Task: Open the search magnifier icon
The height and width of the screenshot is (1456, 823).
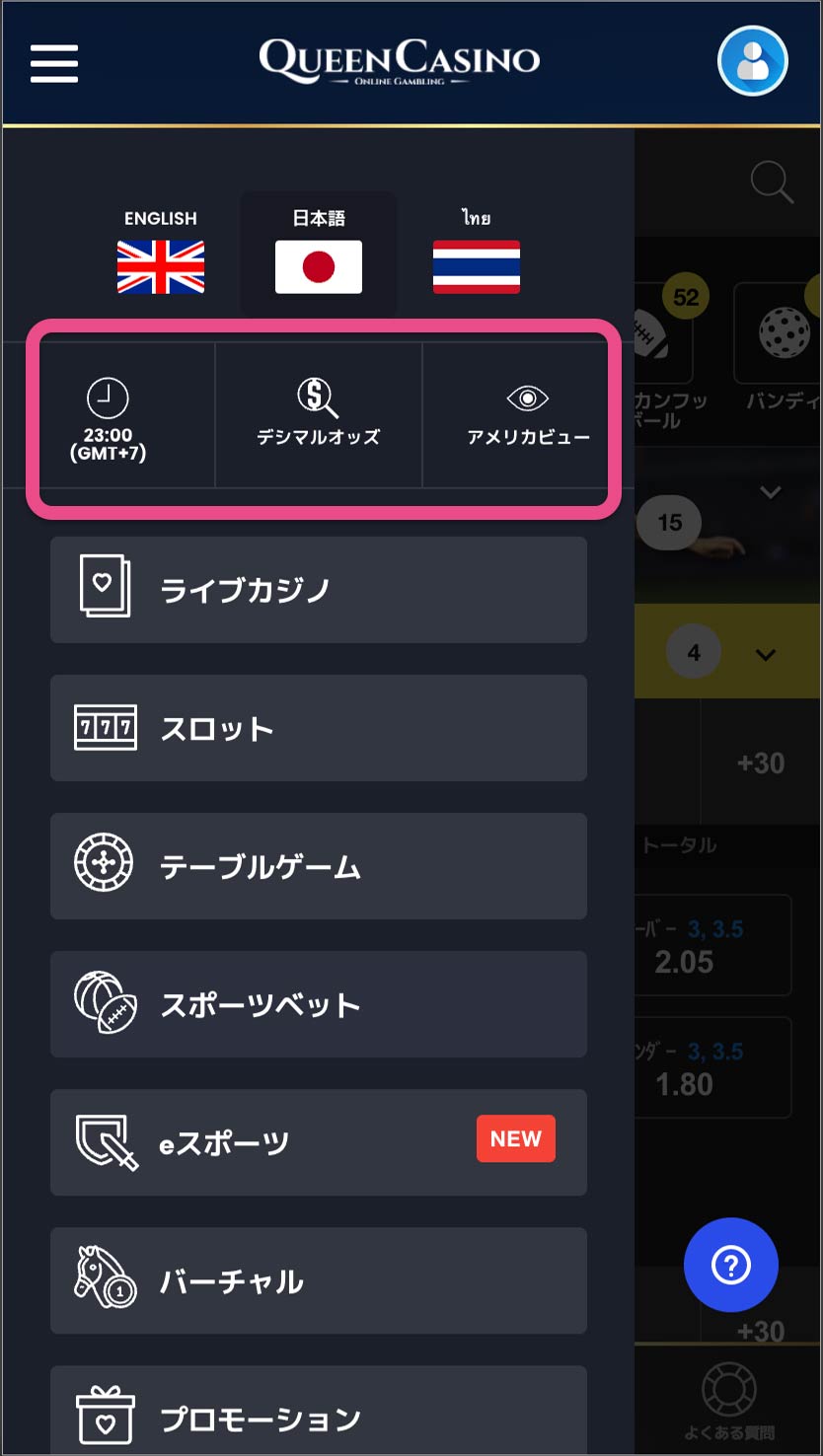Action: click(772, 183)
